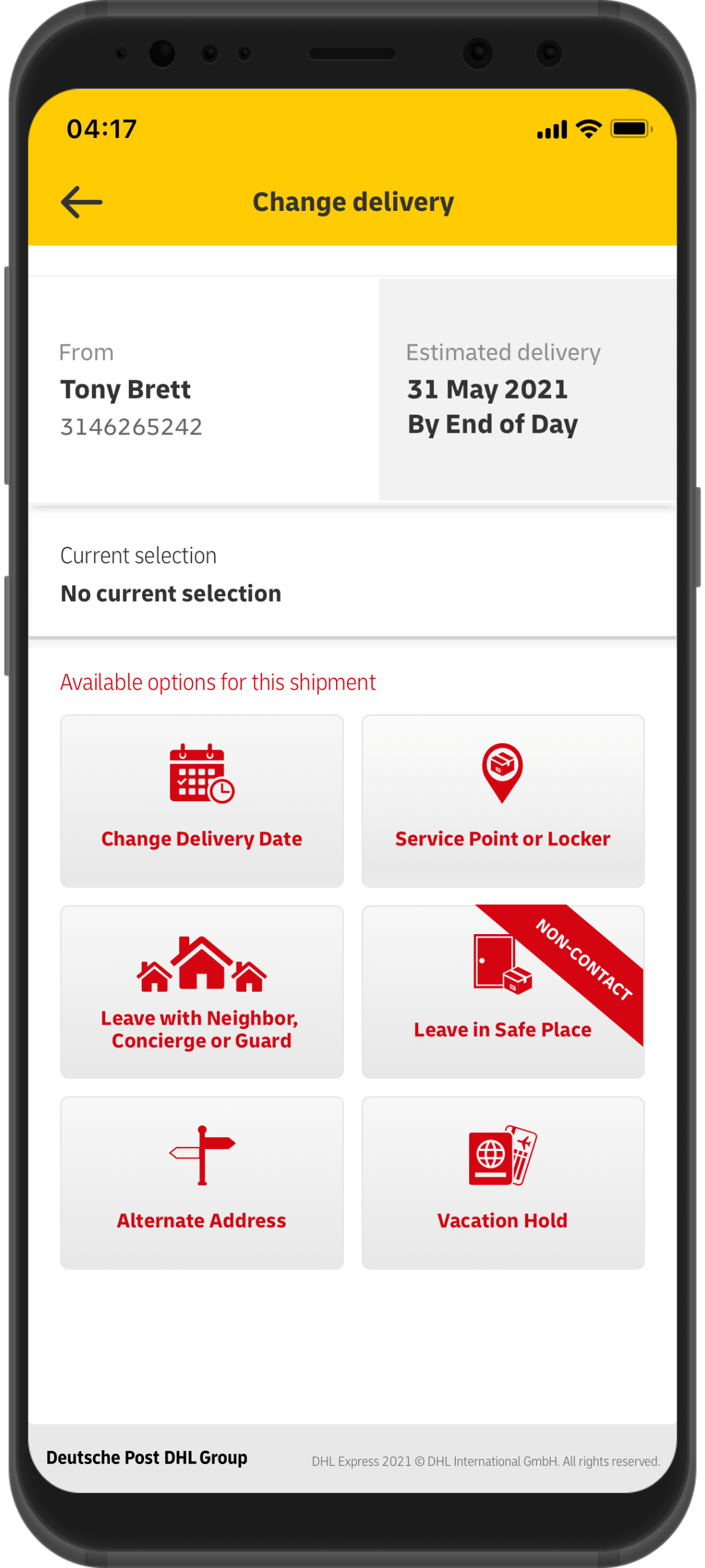Go back using the arrow icon
This screenshot has width=705, height=1568.
(x=81, y=202)
